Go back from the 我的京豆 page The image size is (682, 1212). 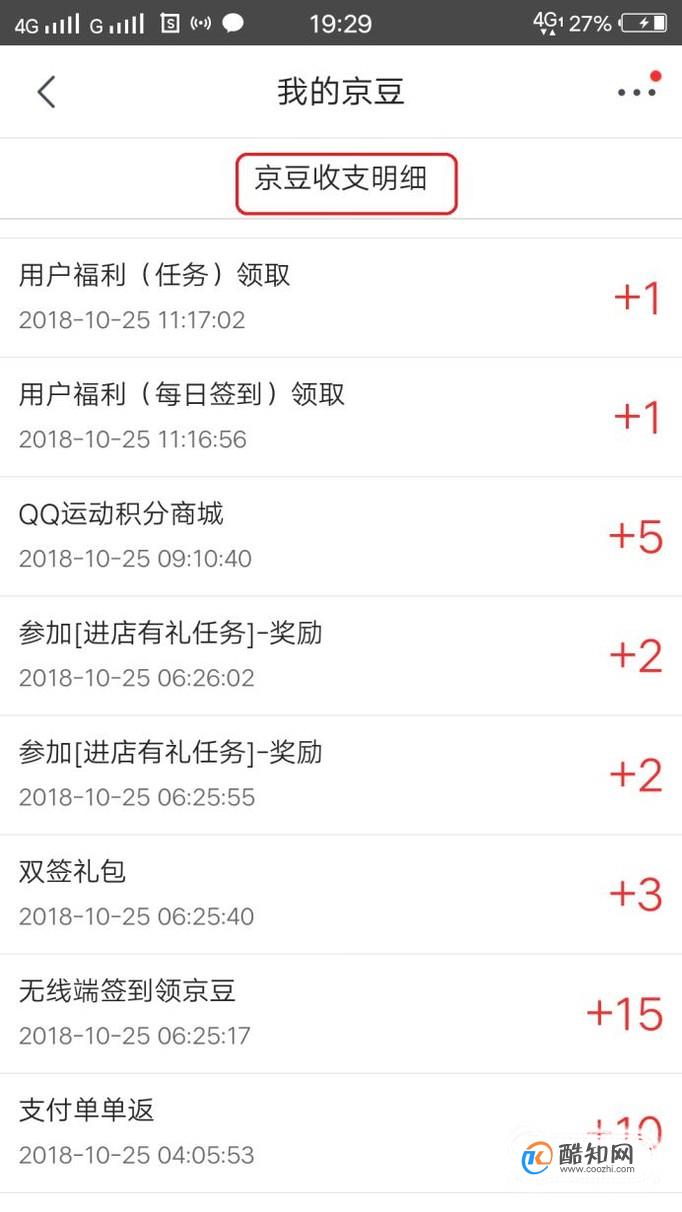(x=46, y=92)
